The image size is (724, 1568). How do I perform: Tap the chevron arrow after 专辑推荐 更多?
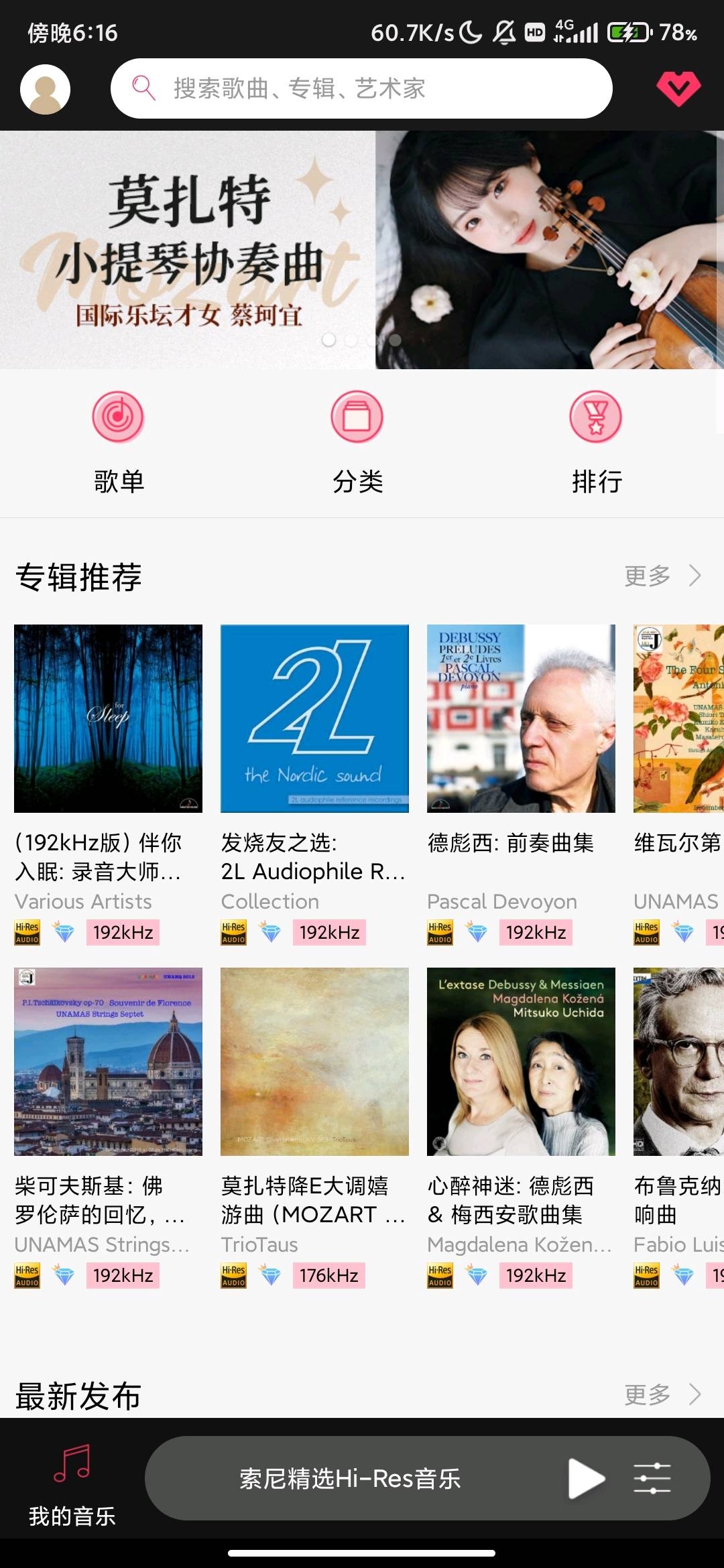click(693, 575)
